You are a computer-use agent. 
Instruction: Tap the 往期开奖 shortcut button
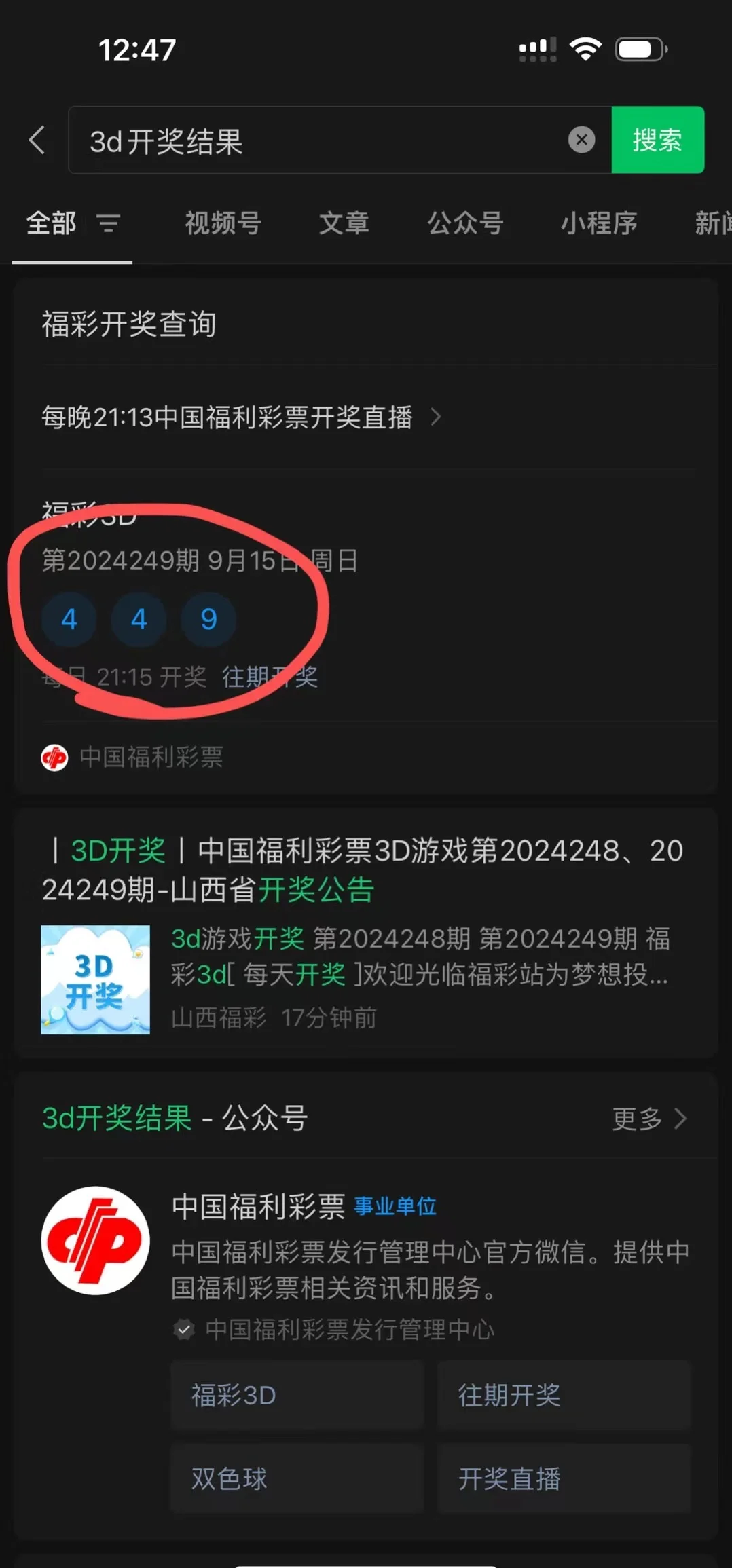(x=563, y=1396)
